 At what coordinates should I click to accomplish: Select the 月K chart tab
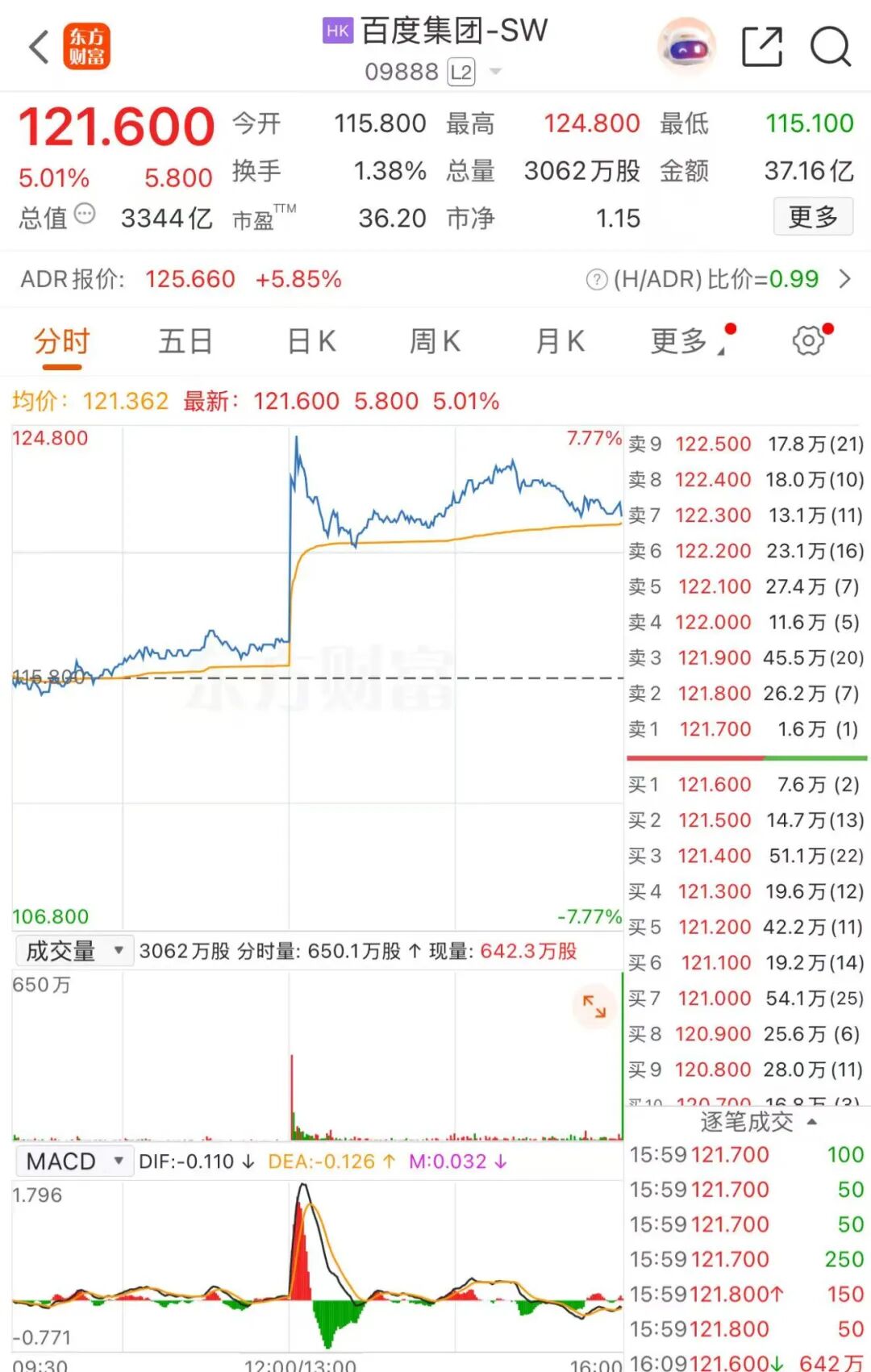click(x=560, y=341)
